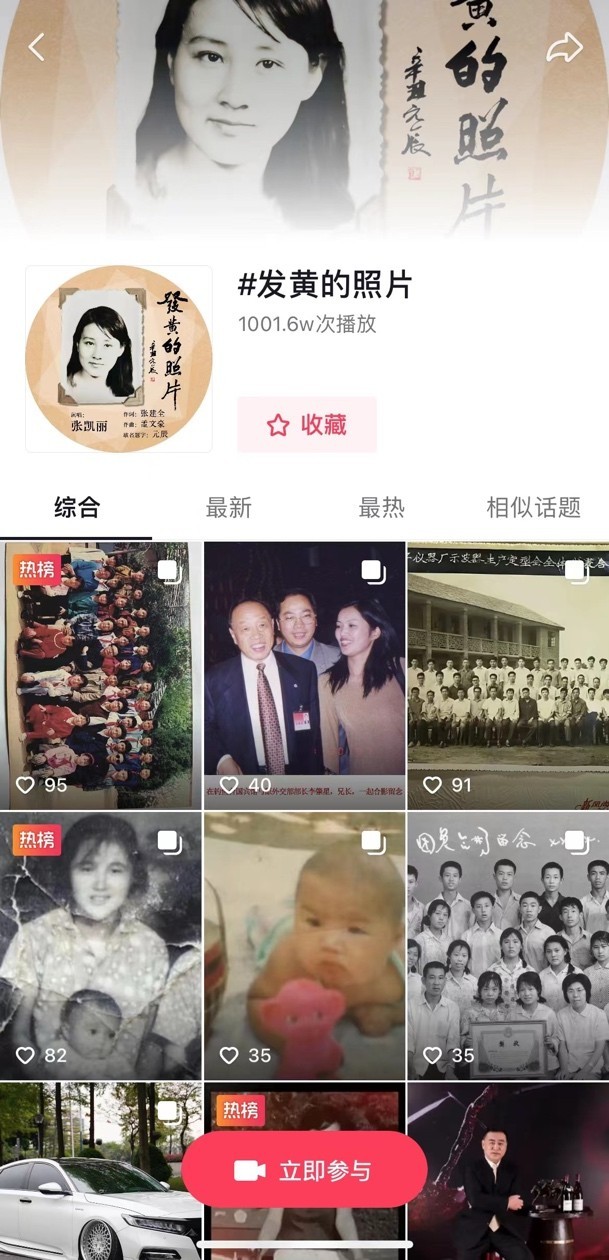This screenshot has height=1260, width=609.
Task: Open the group photo post with 95 likes
Action: pyautogui.click(x=100, y=675)
